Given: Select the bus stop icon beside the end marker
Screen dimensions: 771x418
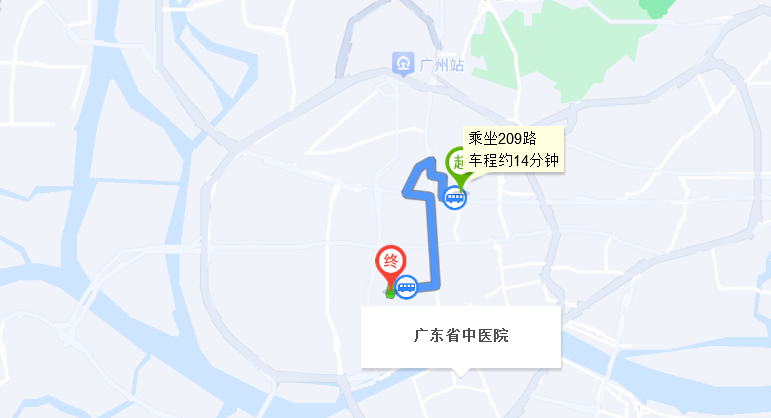Looking at the screenshot, I should point(406,287).
